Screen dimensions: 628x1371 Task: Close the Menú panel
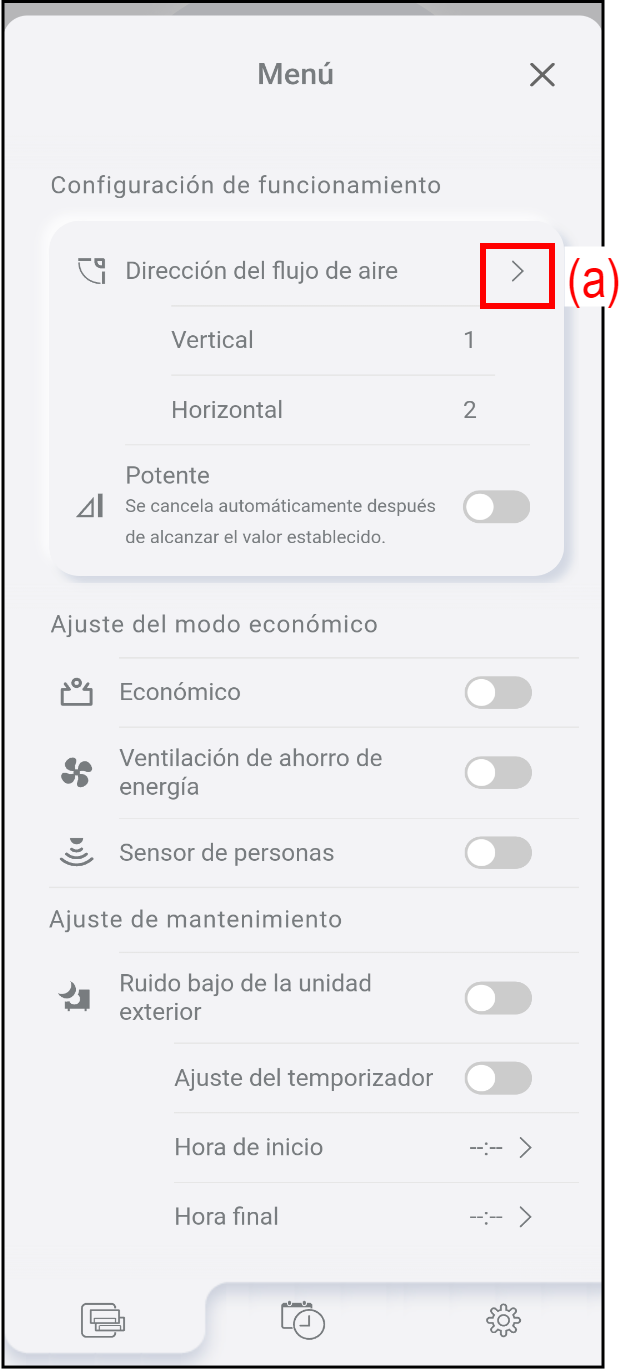(542, 75)
